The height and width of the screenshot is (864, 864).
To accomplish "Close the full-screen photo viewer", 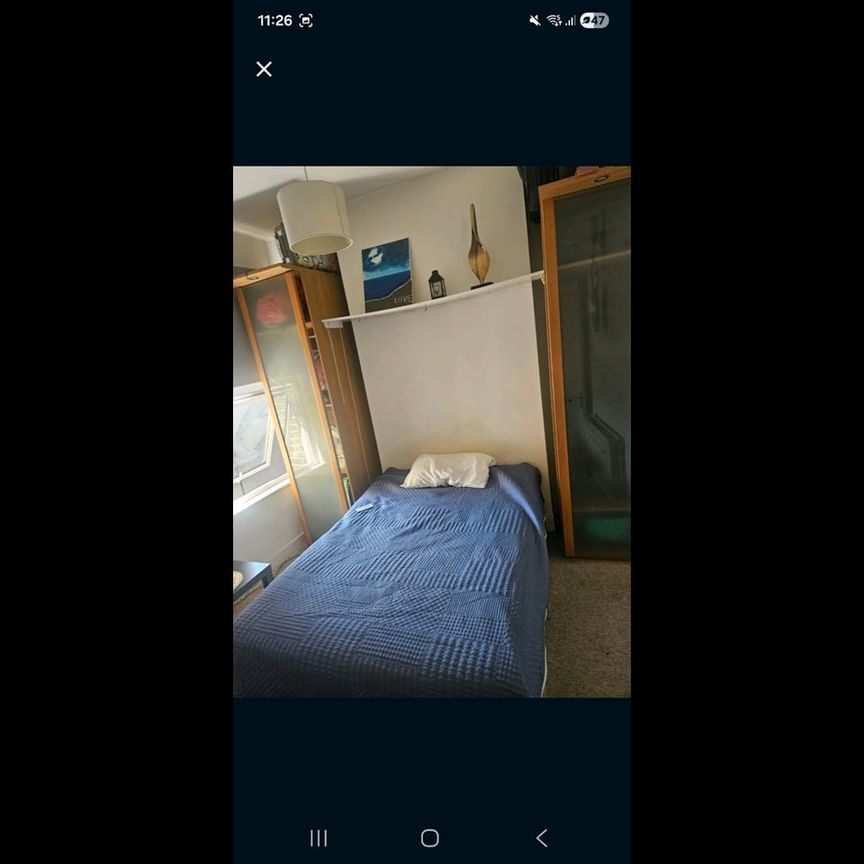I will (264, 69).
